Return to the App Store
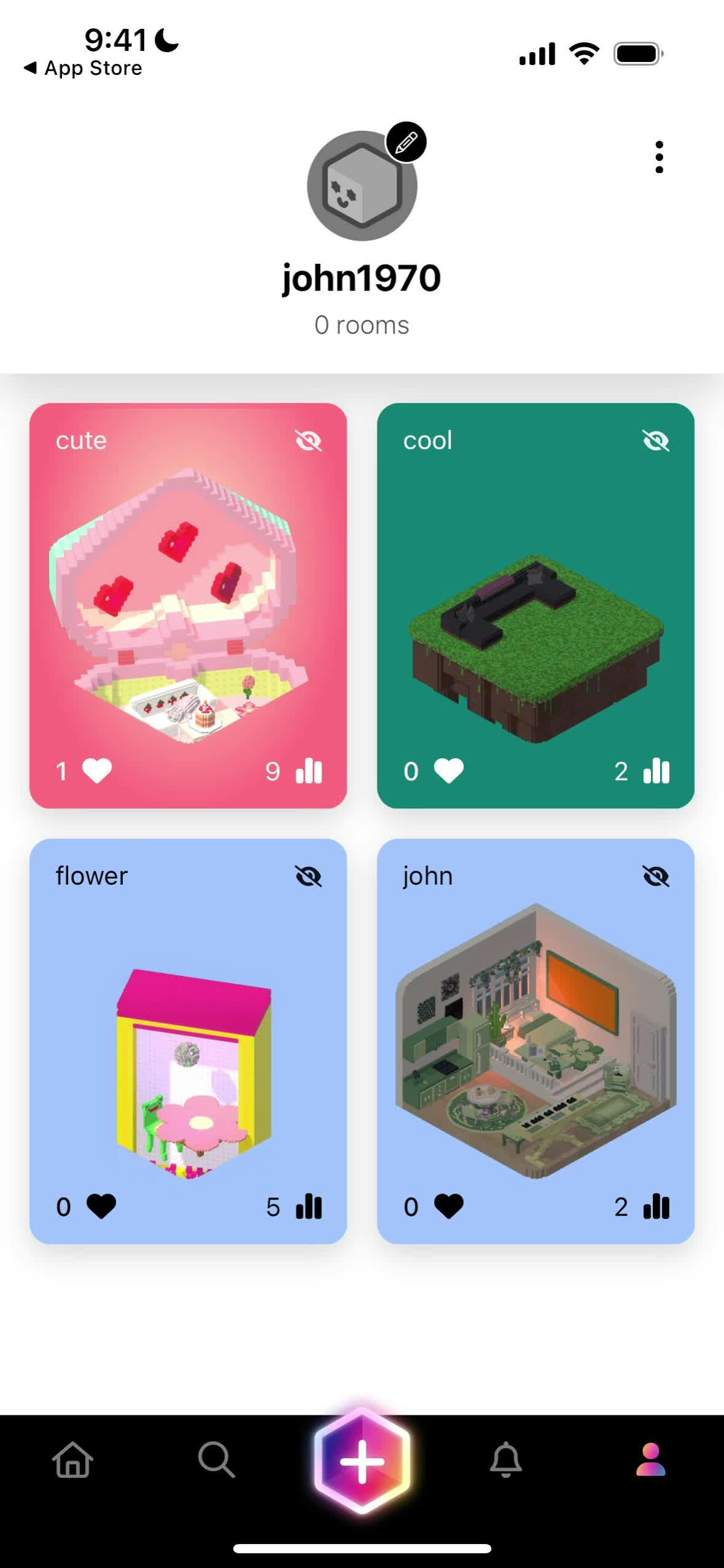 click(x=82, y=68)
